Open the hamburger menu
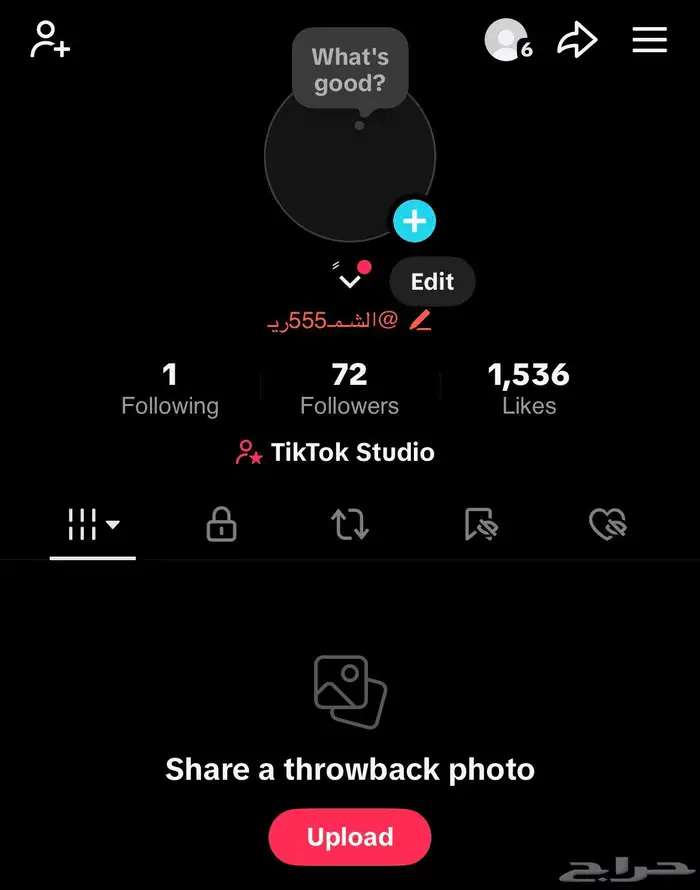 click(x=649, y=40)
